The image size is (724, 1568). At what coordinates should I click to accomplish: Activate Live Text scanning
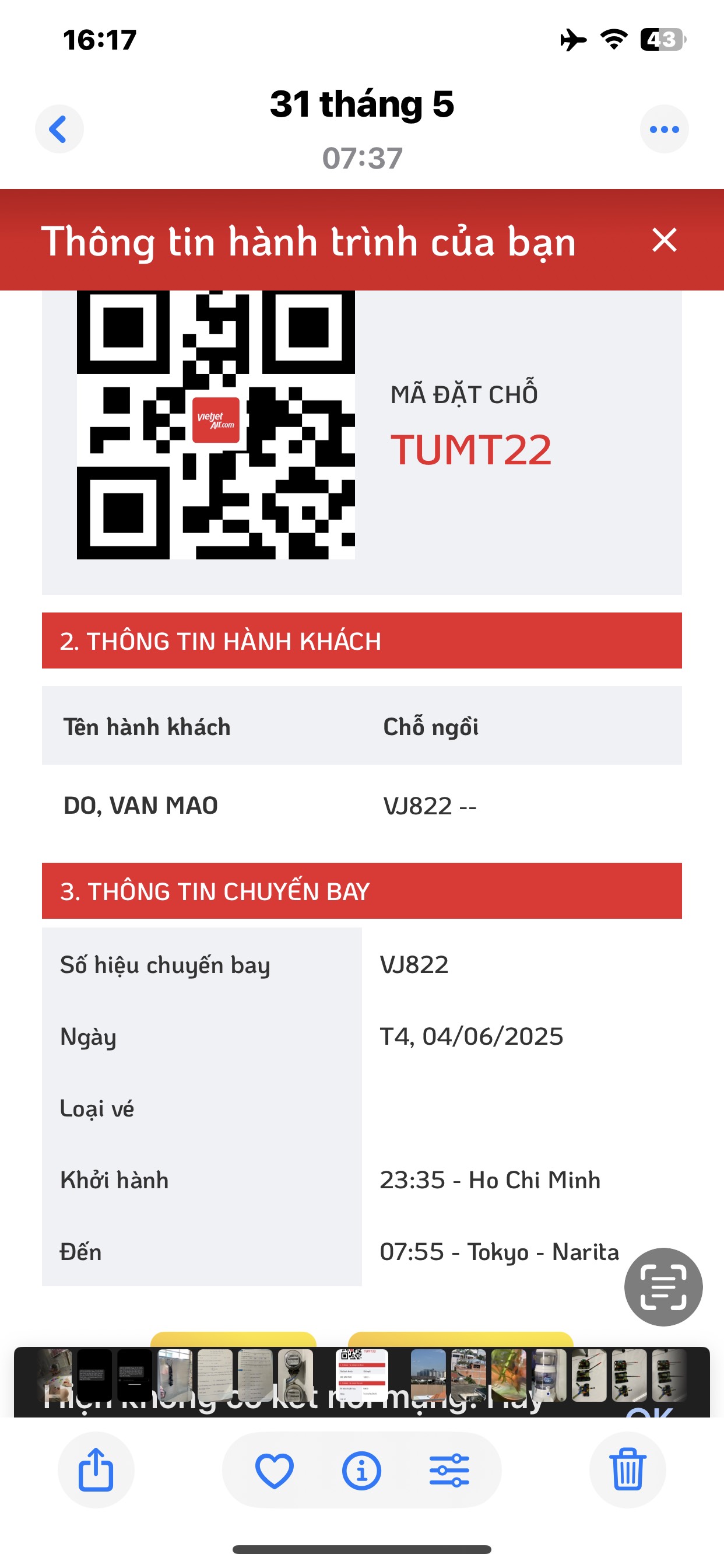pos(663,1286)
